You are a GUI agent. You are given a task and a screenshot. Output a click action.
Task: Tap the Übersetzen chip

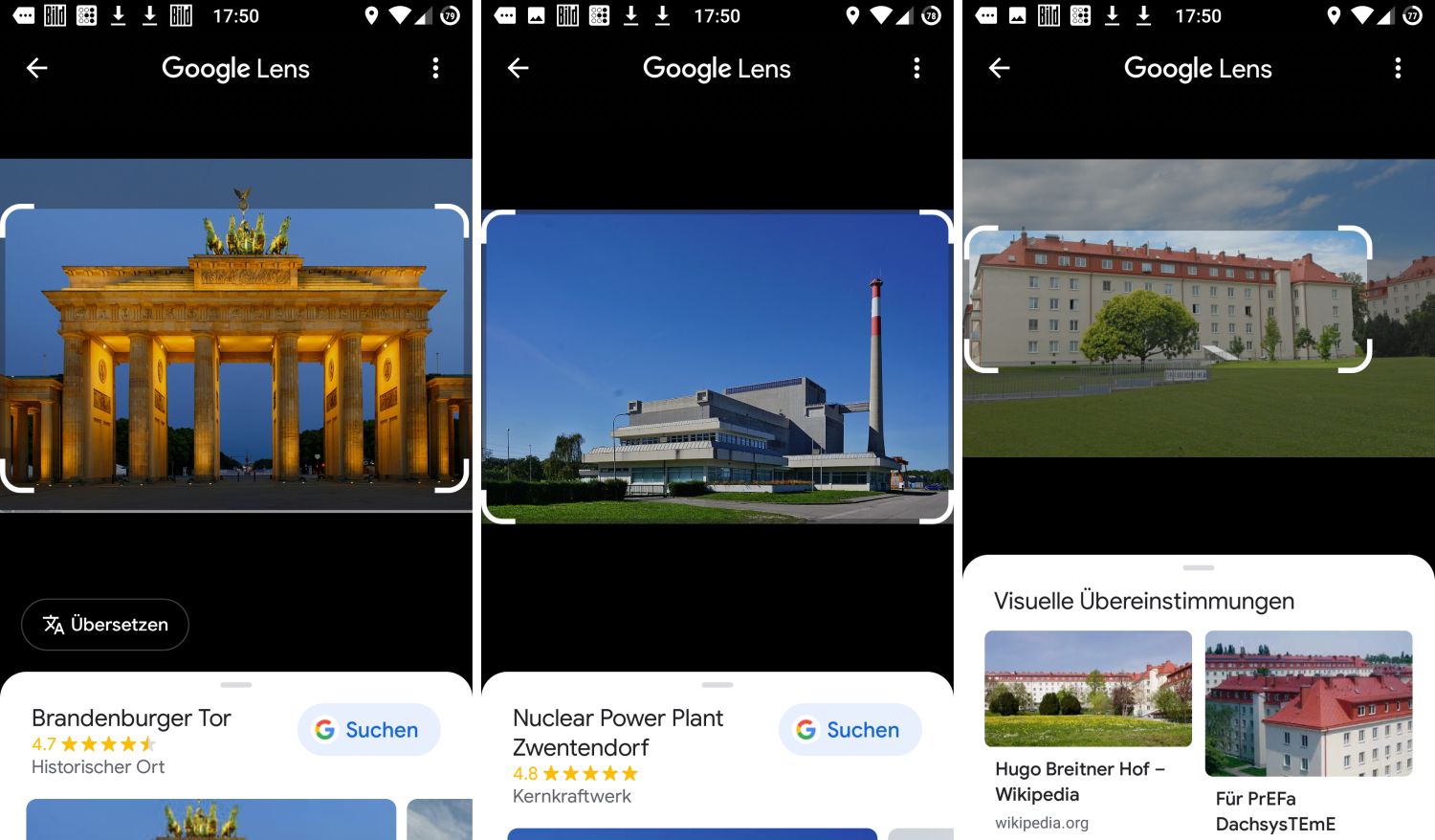tap(105, 625)
